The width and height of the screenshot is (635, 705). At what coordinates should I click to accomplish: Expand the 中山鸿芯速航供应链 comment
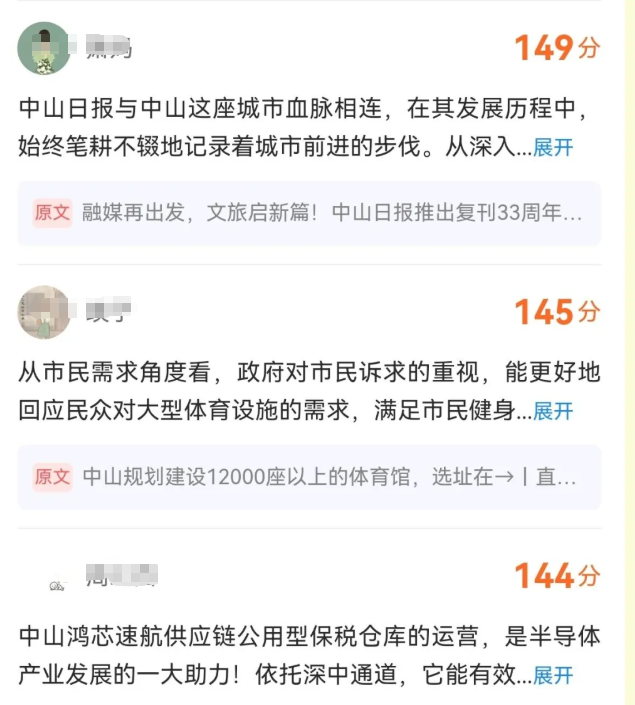pos(553,676)
